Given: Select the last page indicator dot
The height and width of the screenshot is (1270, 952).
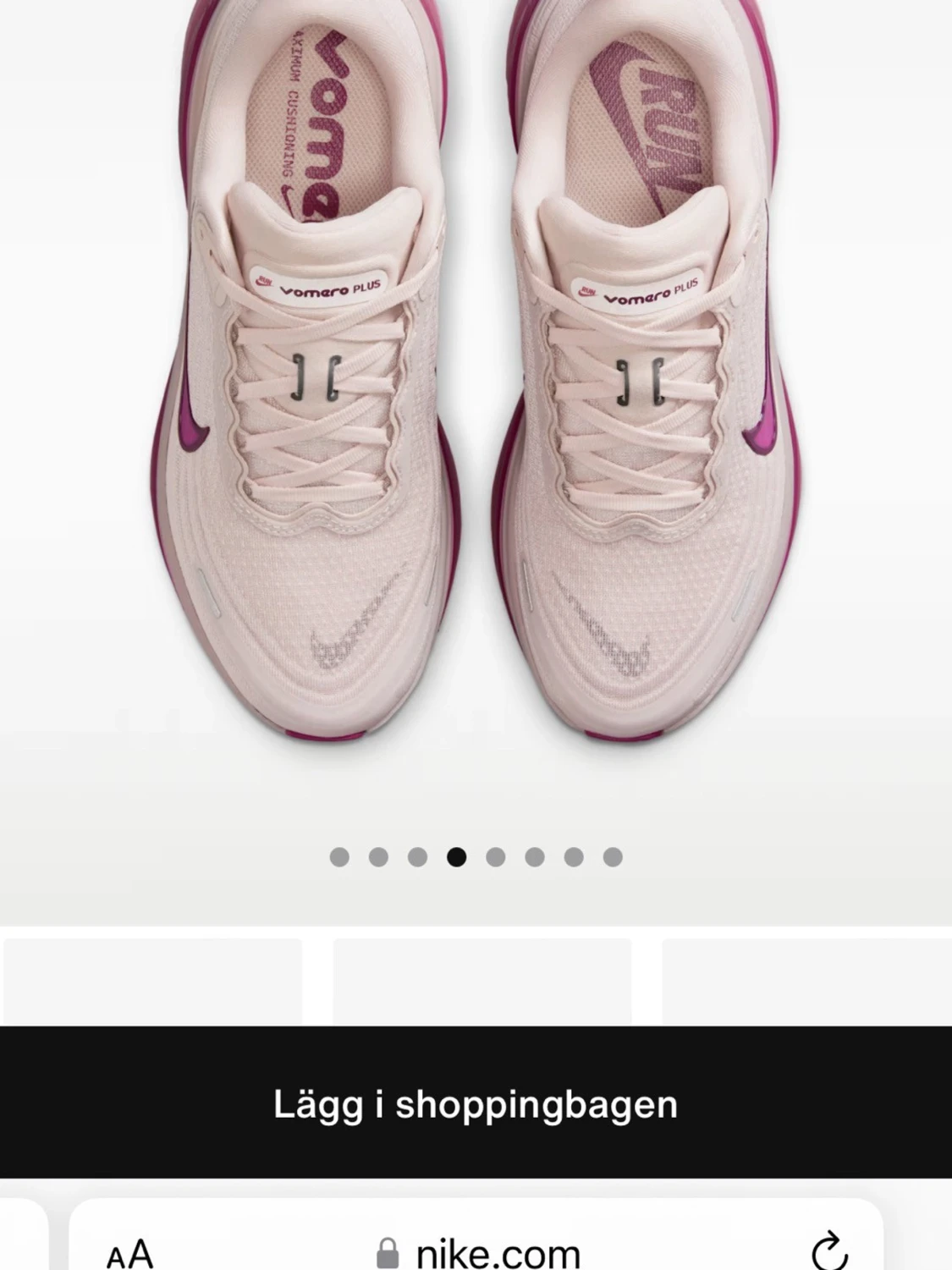Looking at the screenshot, I should pos(613,857).
